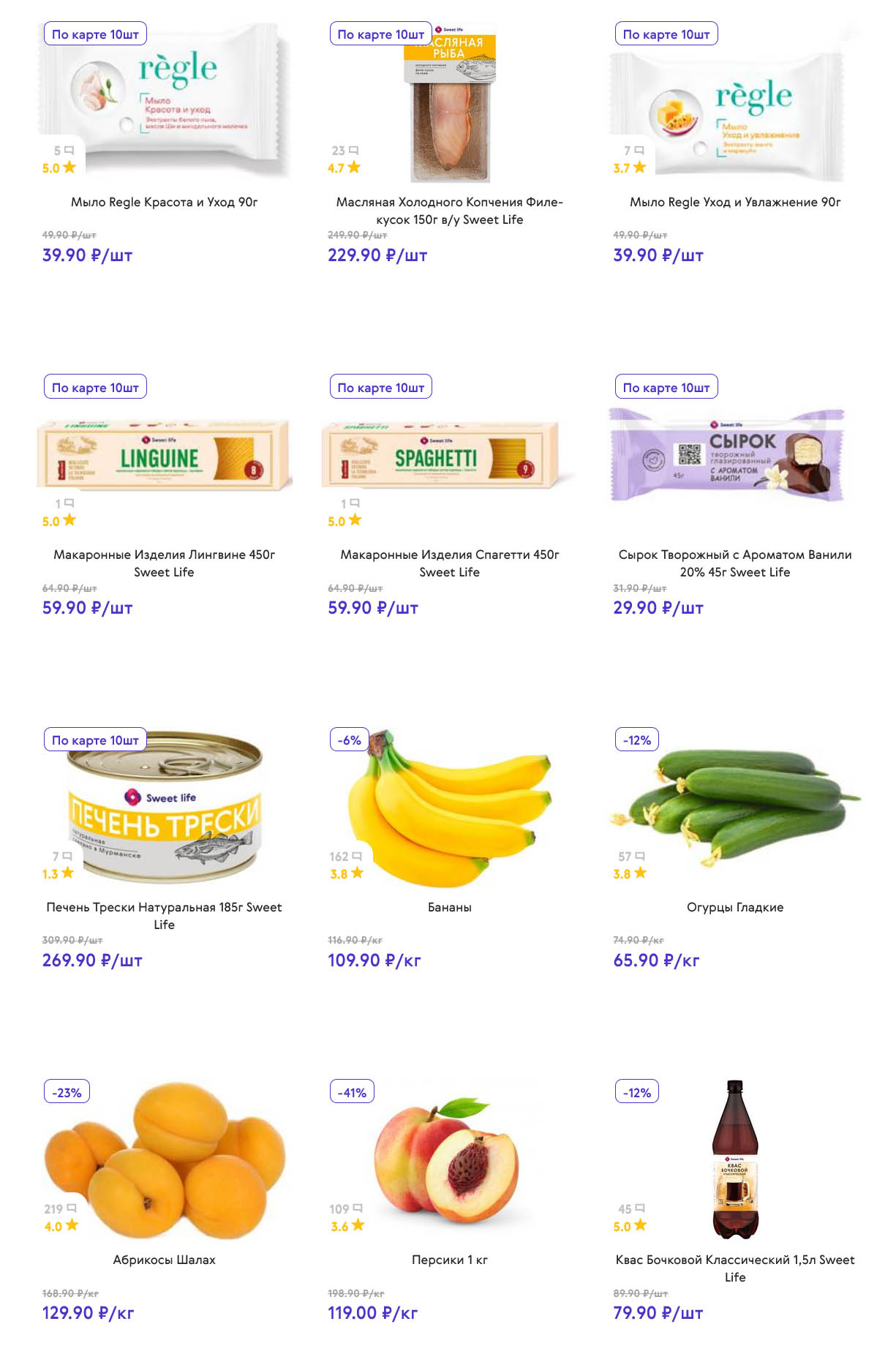Open Мыло Regle Красота и Уход product
896x1354 pixels.
pos(164,202)
